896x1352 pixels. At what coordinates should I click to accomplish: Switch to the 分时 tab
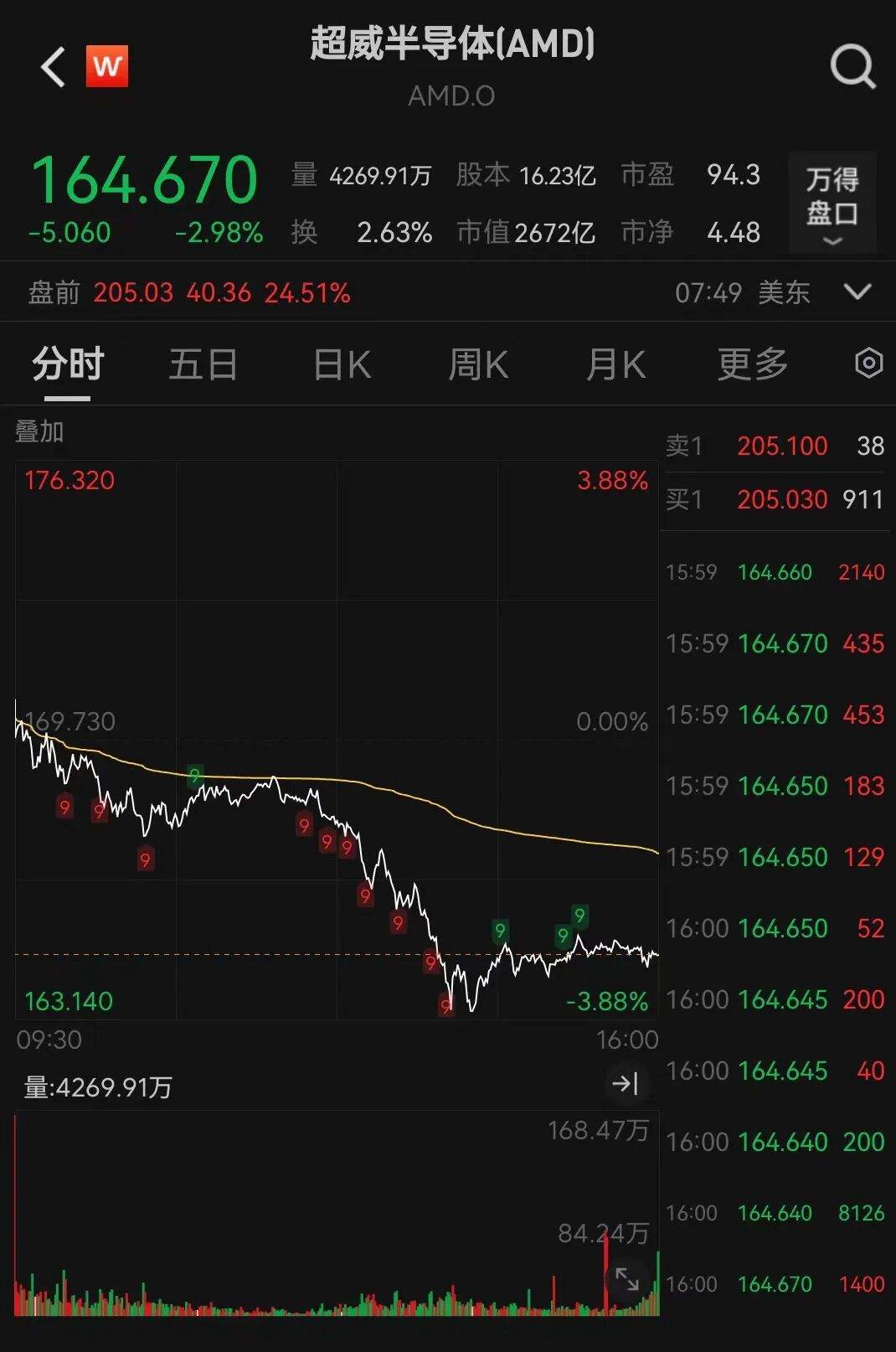point(68,364)
